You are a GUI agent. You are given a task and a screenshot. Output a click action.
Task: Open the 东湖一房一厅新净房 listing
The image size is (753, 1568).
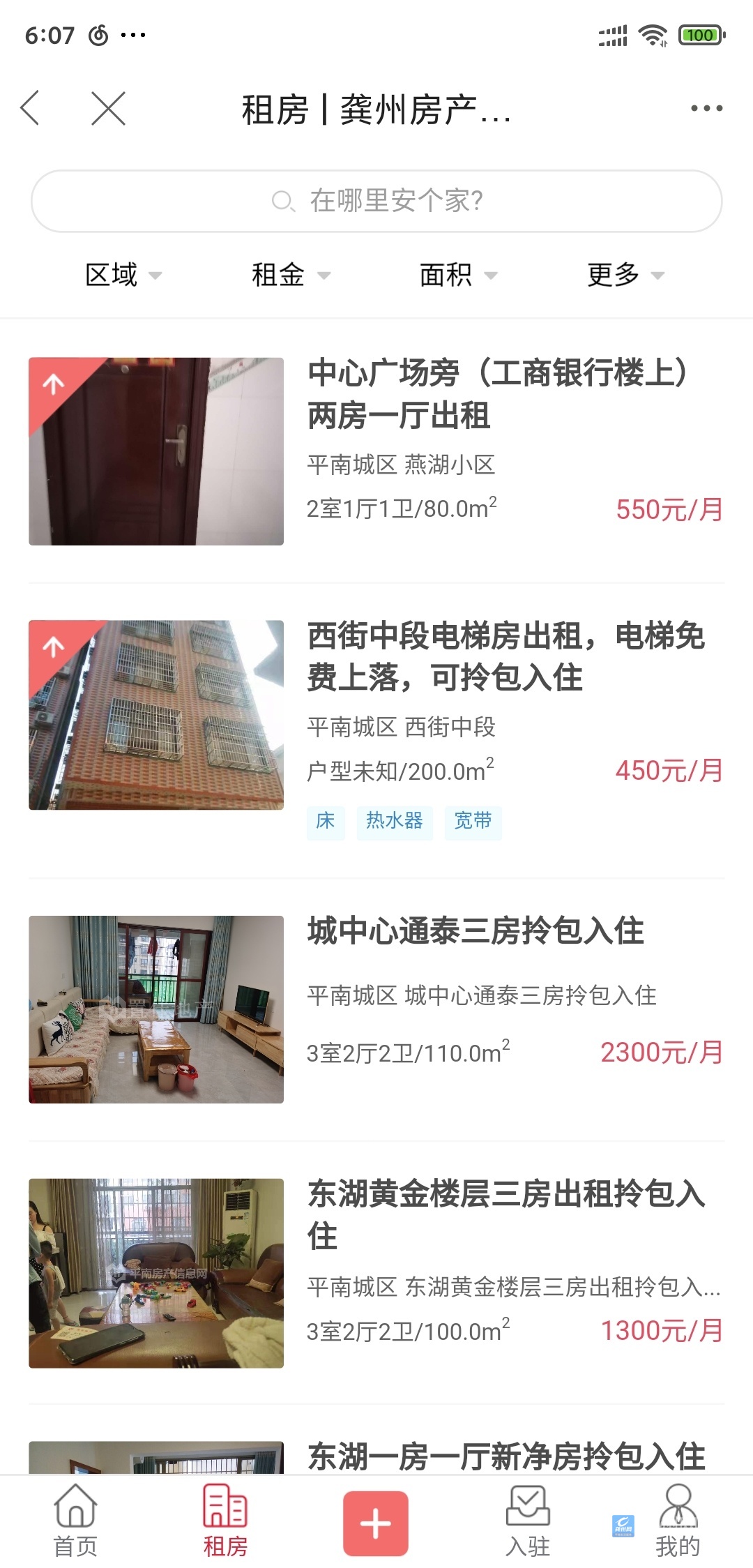pos(376,1456)
